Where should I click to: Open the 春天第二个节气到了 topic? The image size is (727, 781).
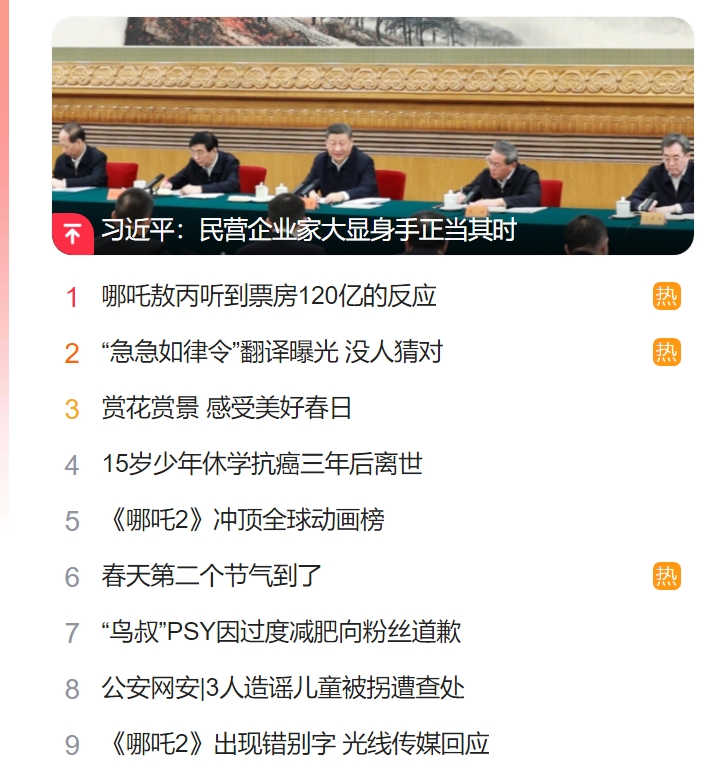(212, 576)
